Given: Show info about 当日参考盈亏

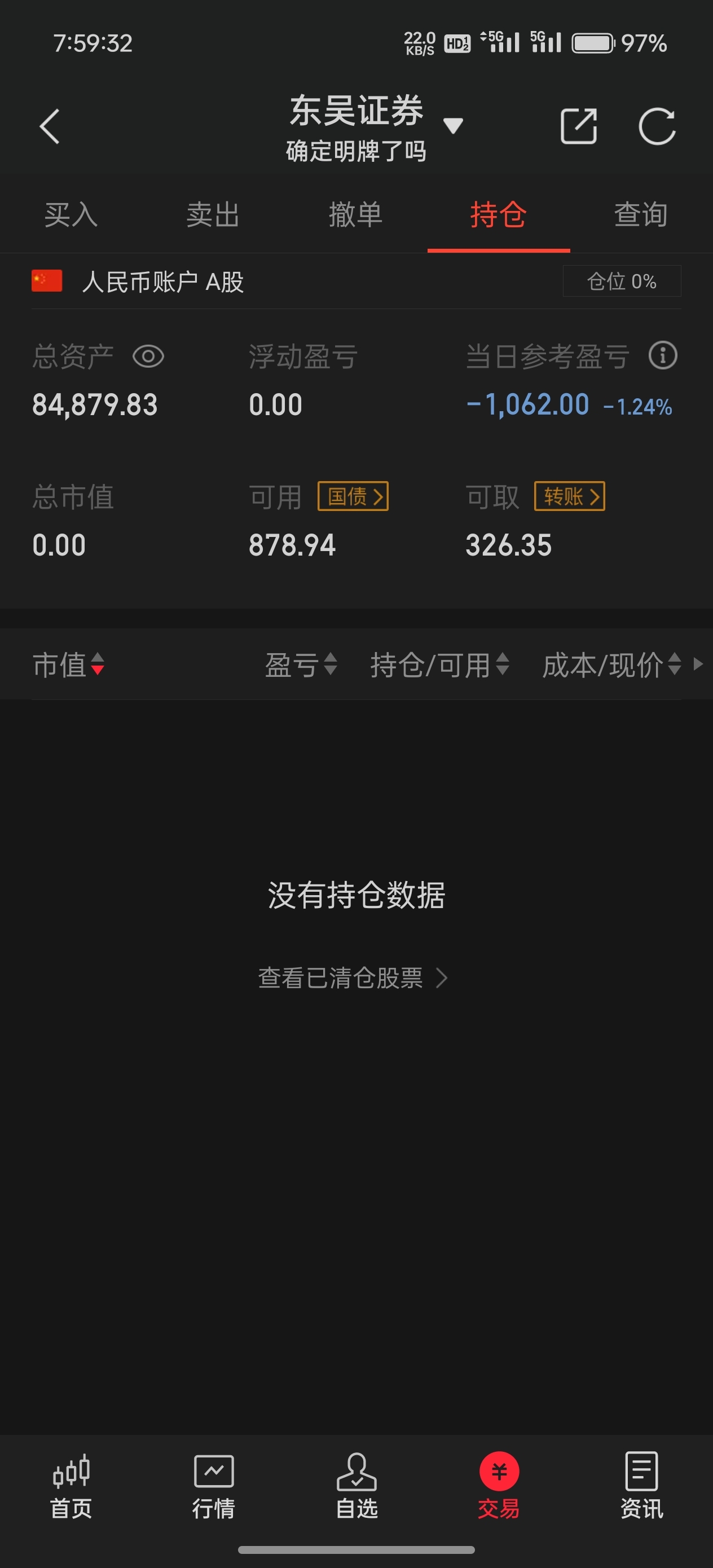Looking at the screenshot, I should click(662, 355).
